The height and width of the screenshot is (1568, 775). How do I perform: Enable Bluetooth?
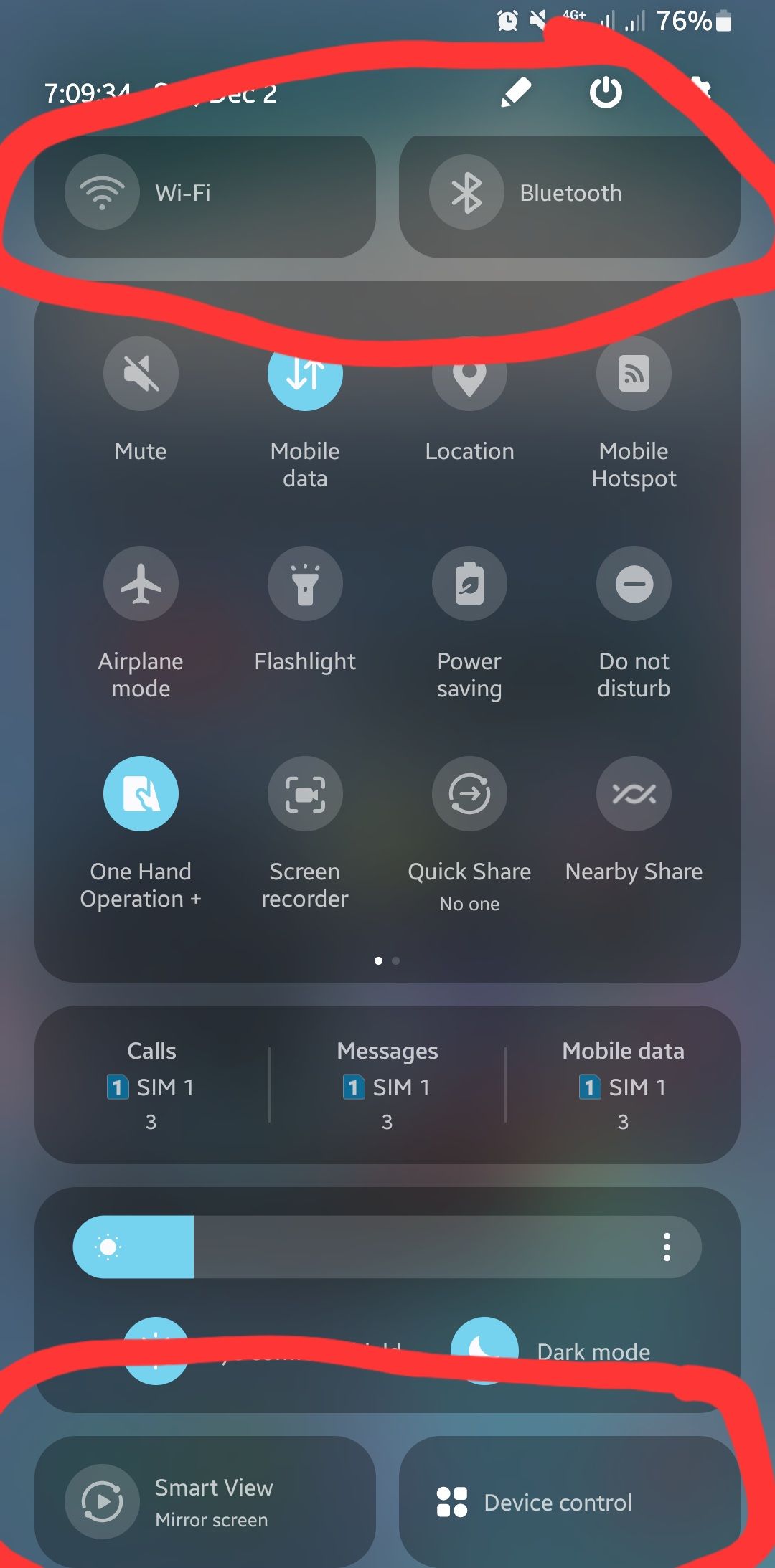(x=466, y=193)
